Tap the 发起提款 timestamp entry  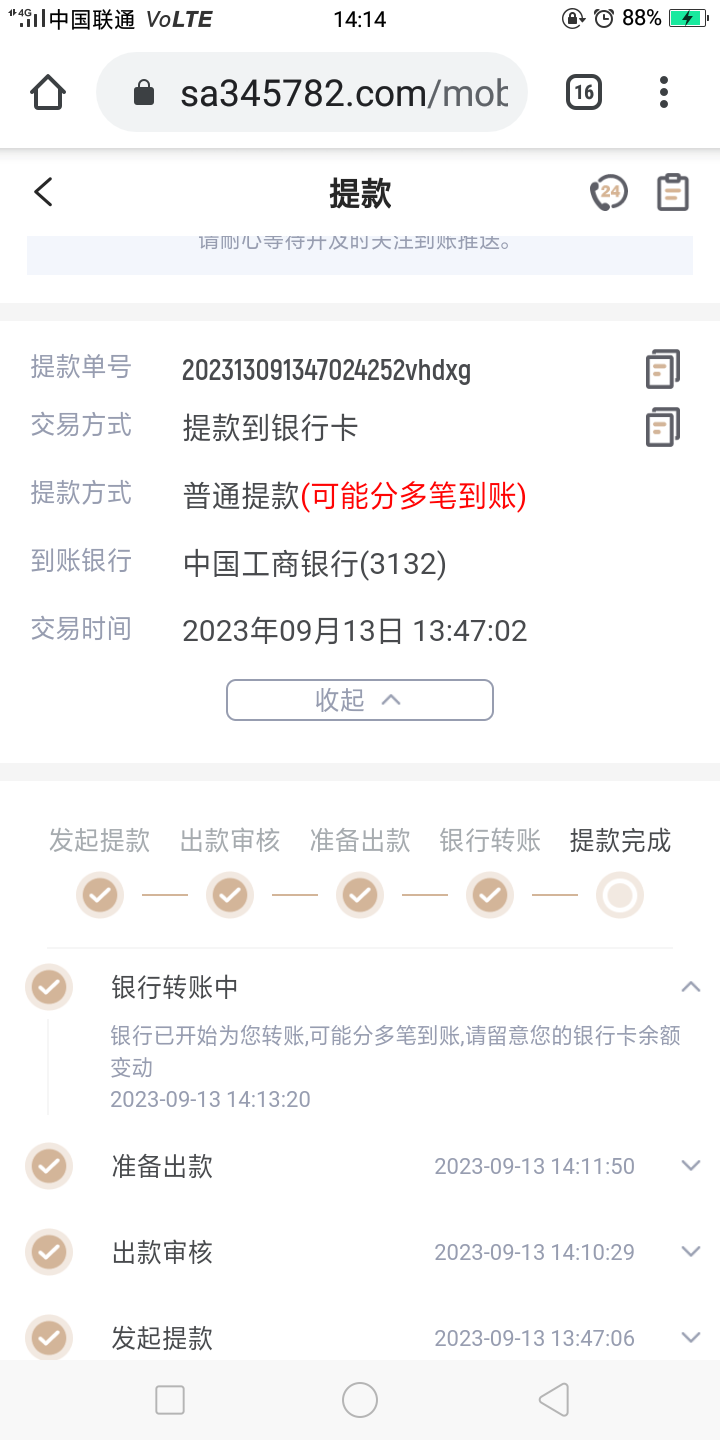point(535,1337)
